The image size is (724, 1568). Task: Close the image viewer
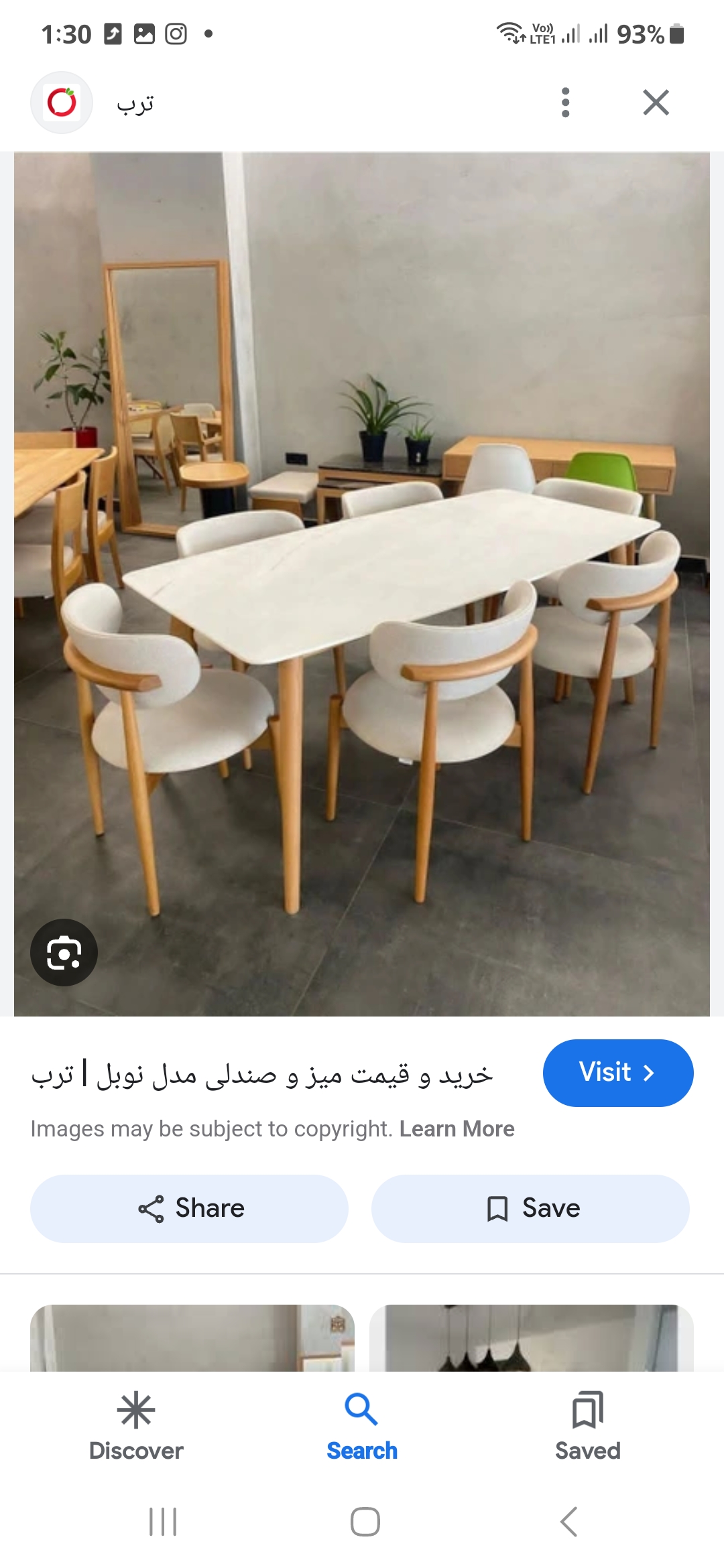coord(656,103)
